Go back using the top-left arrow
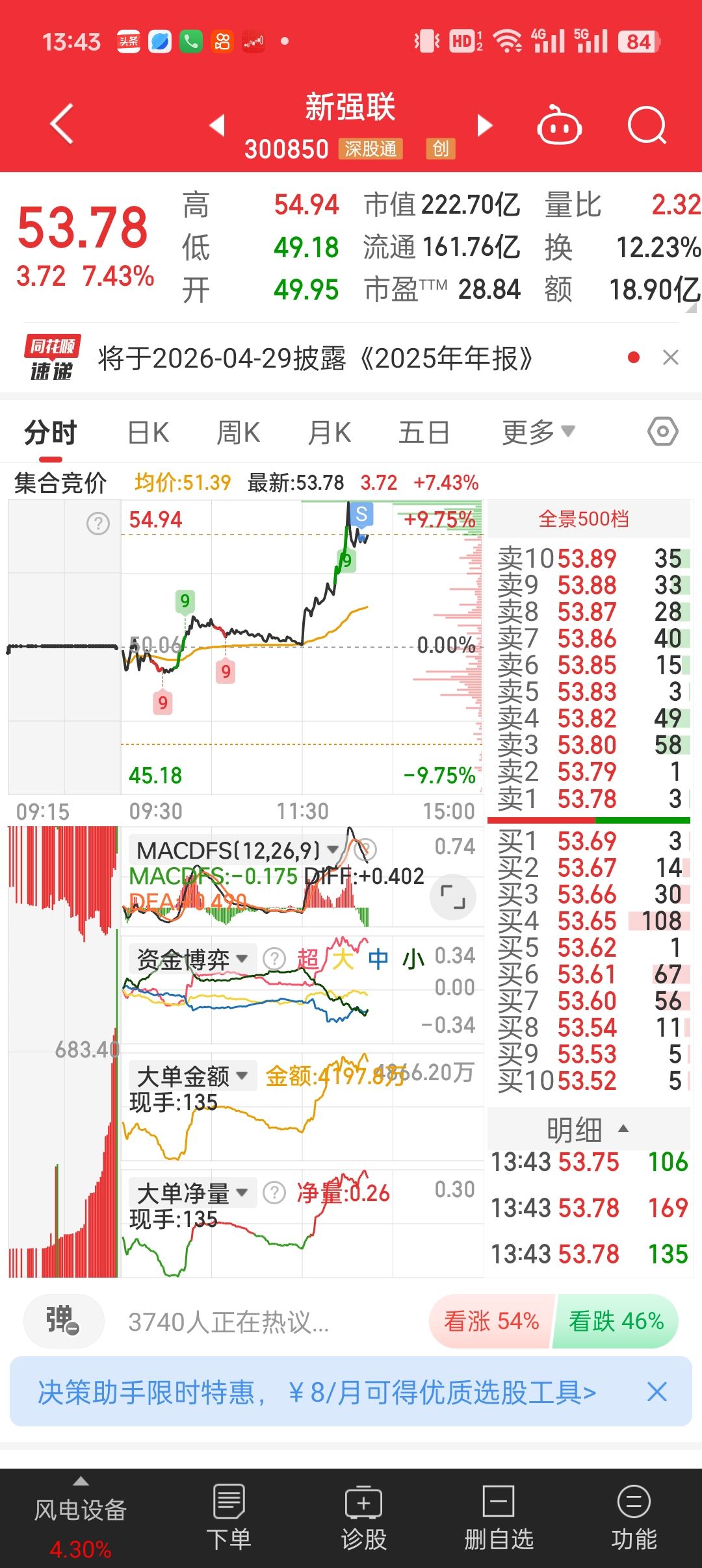Screen dimensions: 702x1568 62,123
